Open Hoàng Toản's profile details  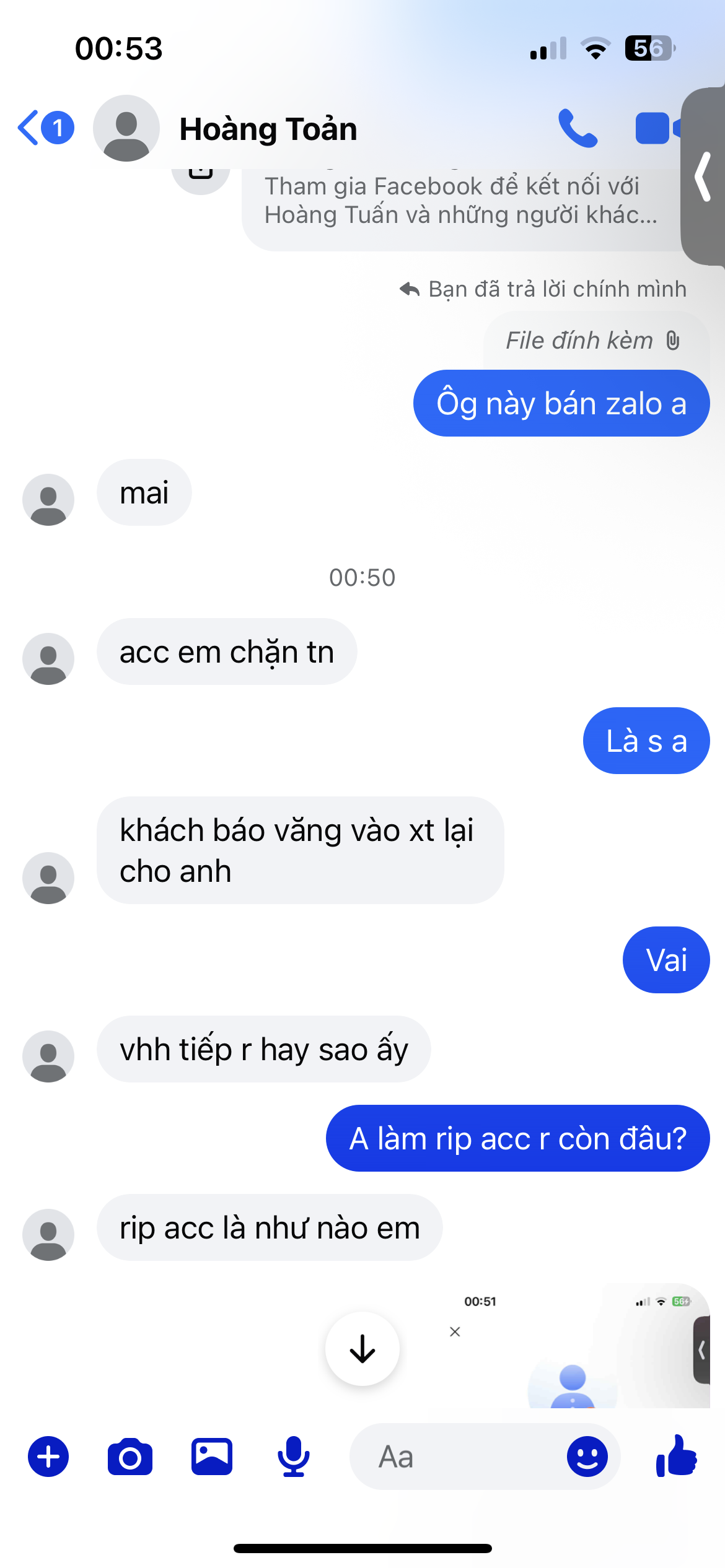tap(268, 129)
